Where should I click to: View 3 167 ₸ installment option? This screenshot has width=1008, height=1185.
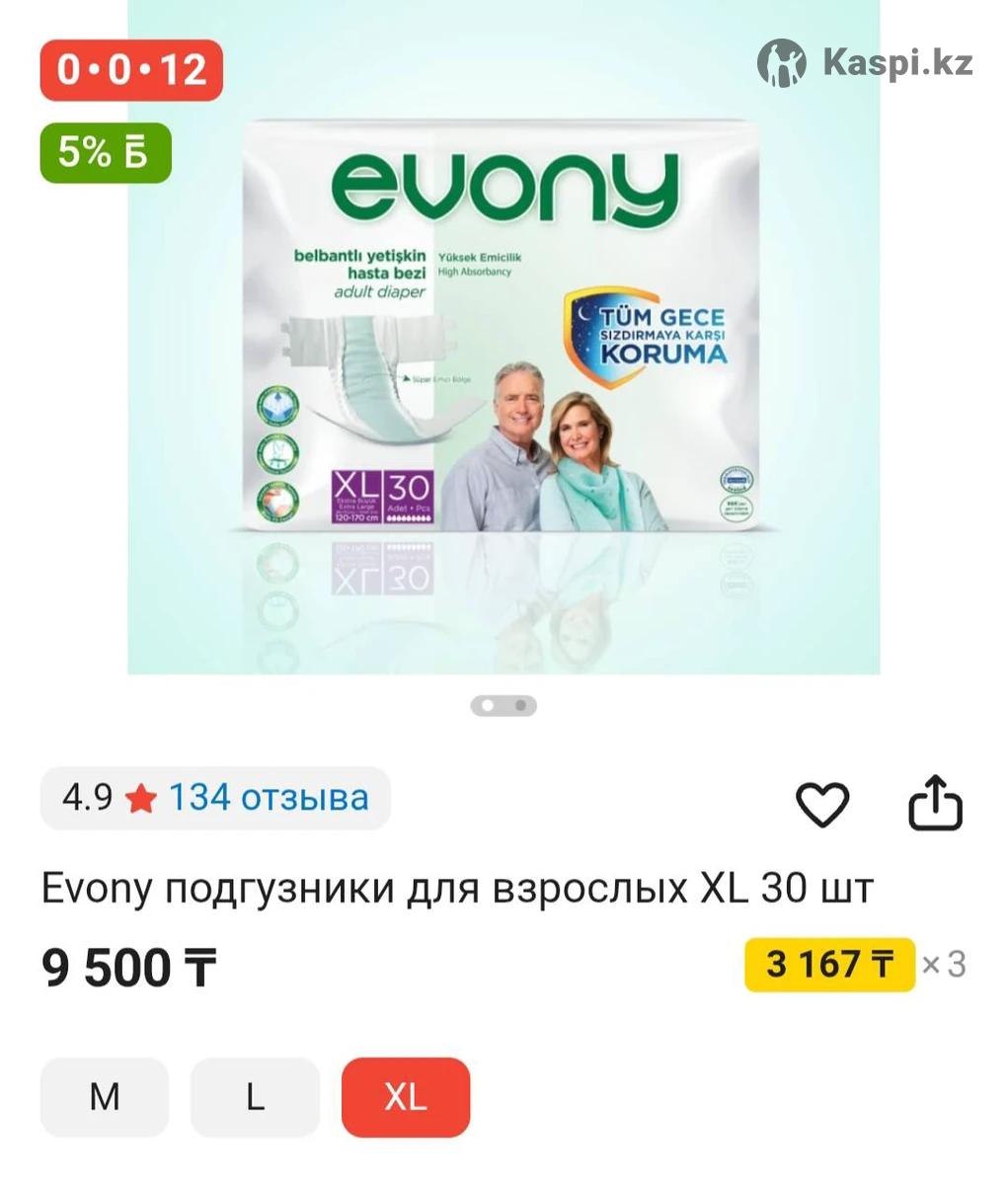829,964
